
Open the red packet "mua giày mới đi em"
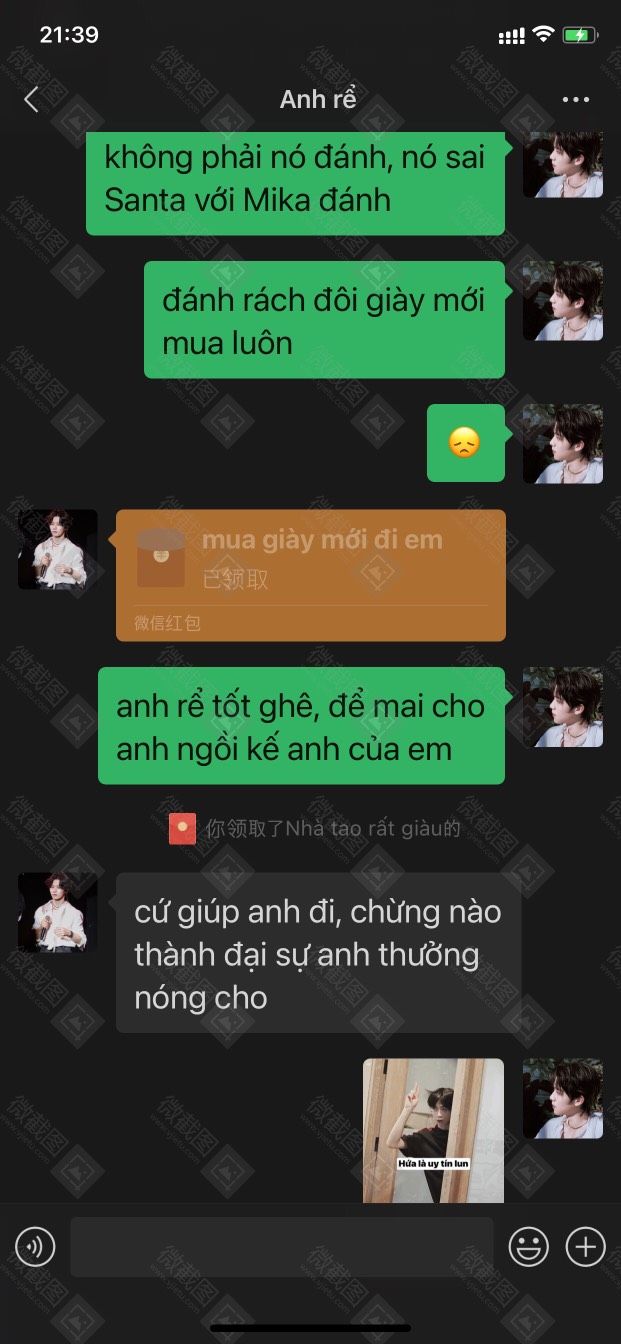tap(310, 575)
